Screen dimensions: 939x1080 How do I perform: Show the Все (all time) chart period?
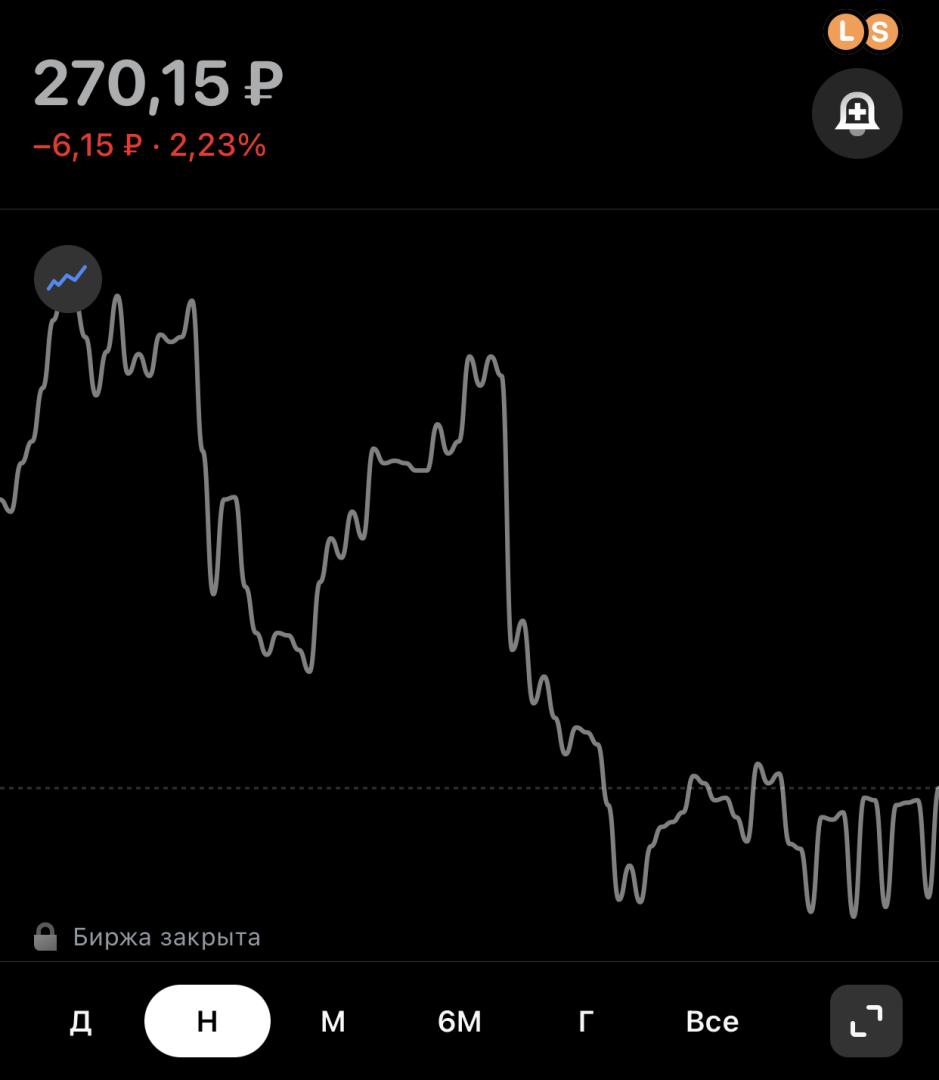tap(712, 1021)
